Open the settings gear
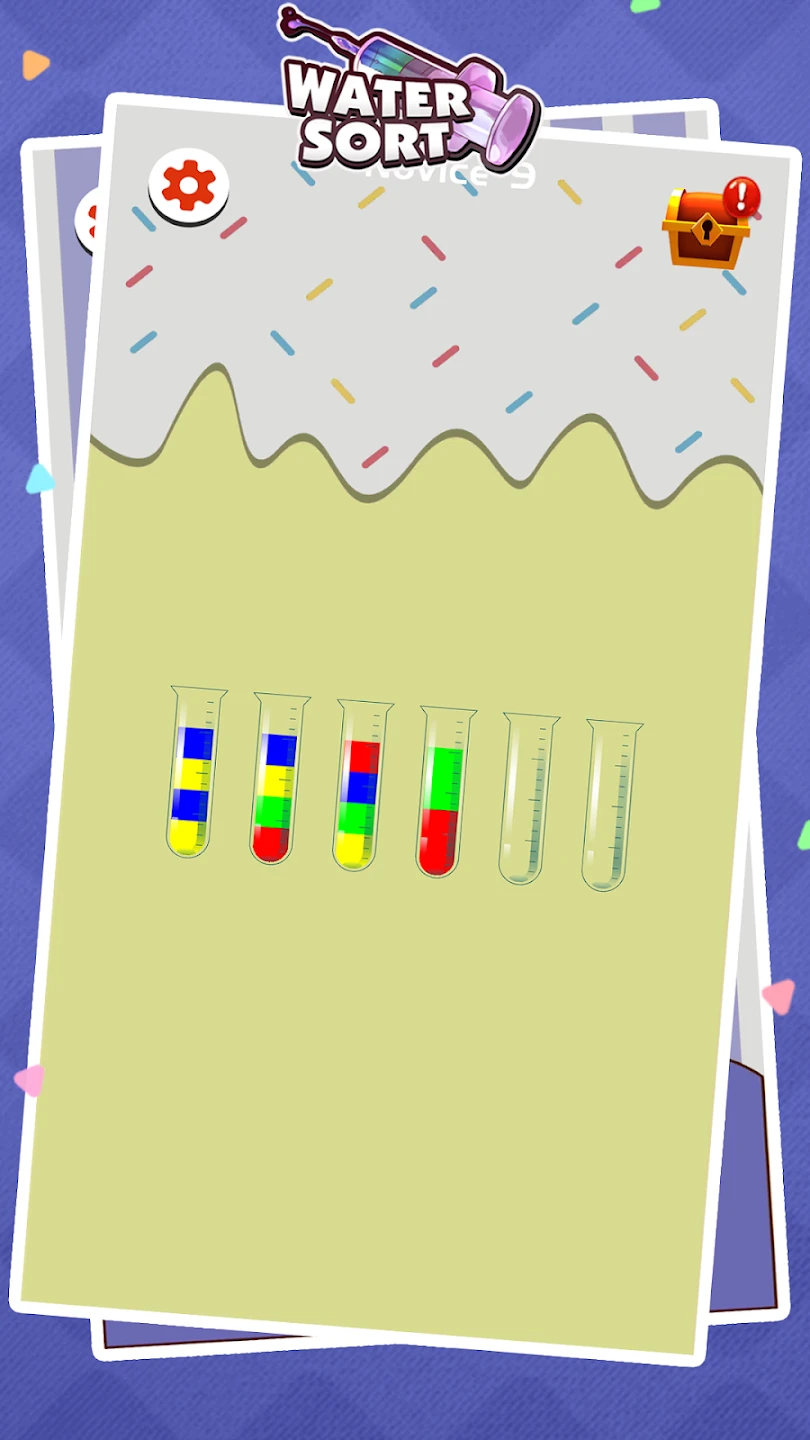Screen dimensions: 810x1440 [x=189, y=186]
